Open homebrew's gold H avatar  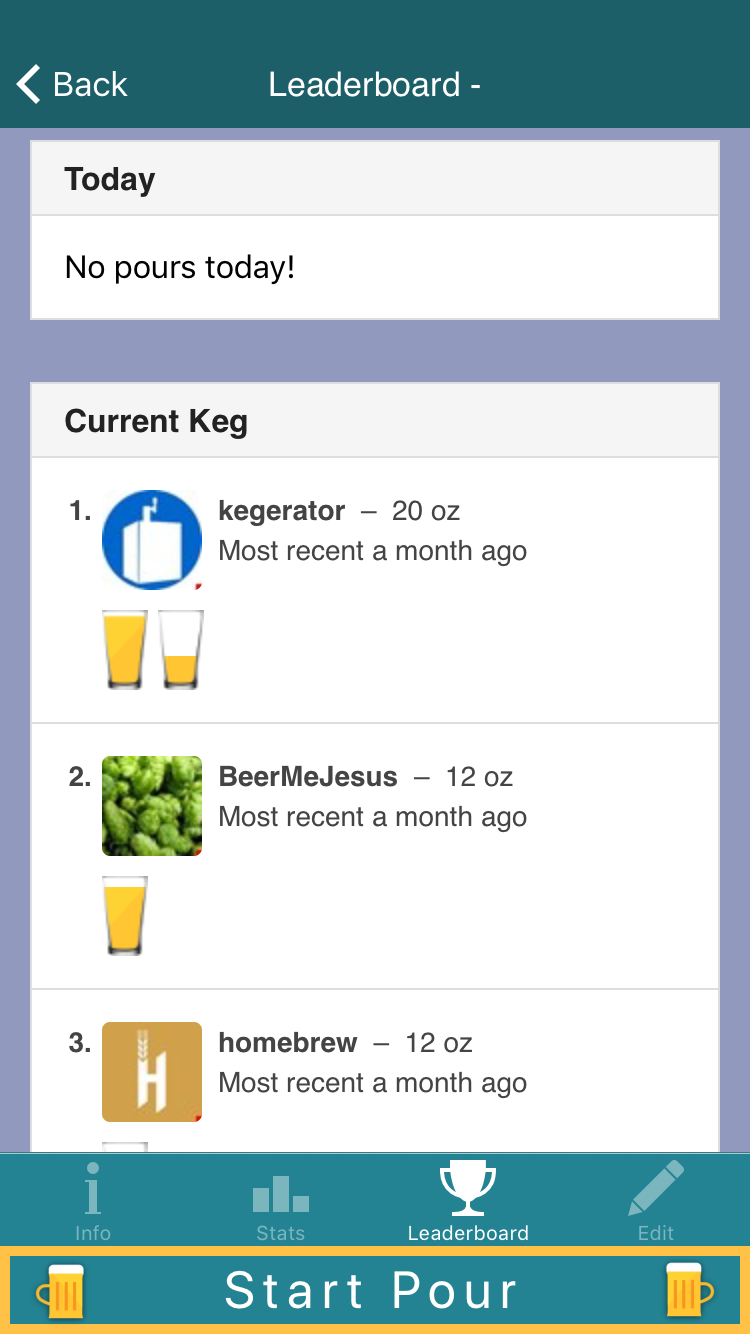[151, 1071]
